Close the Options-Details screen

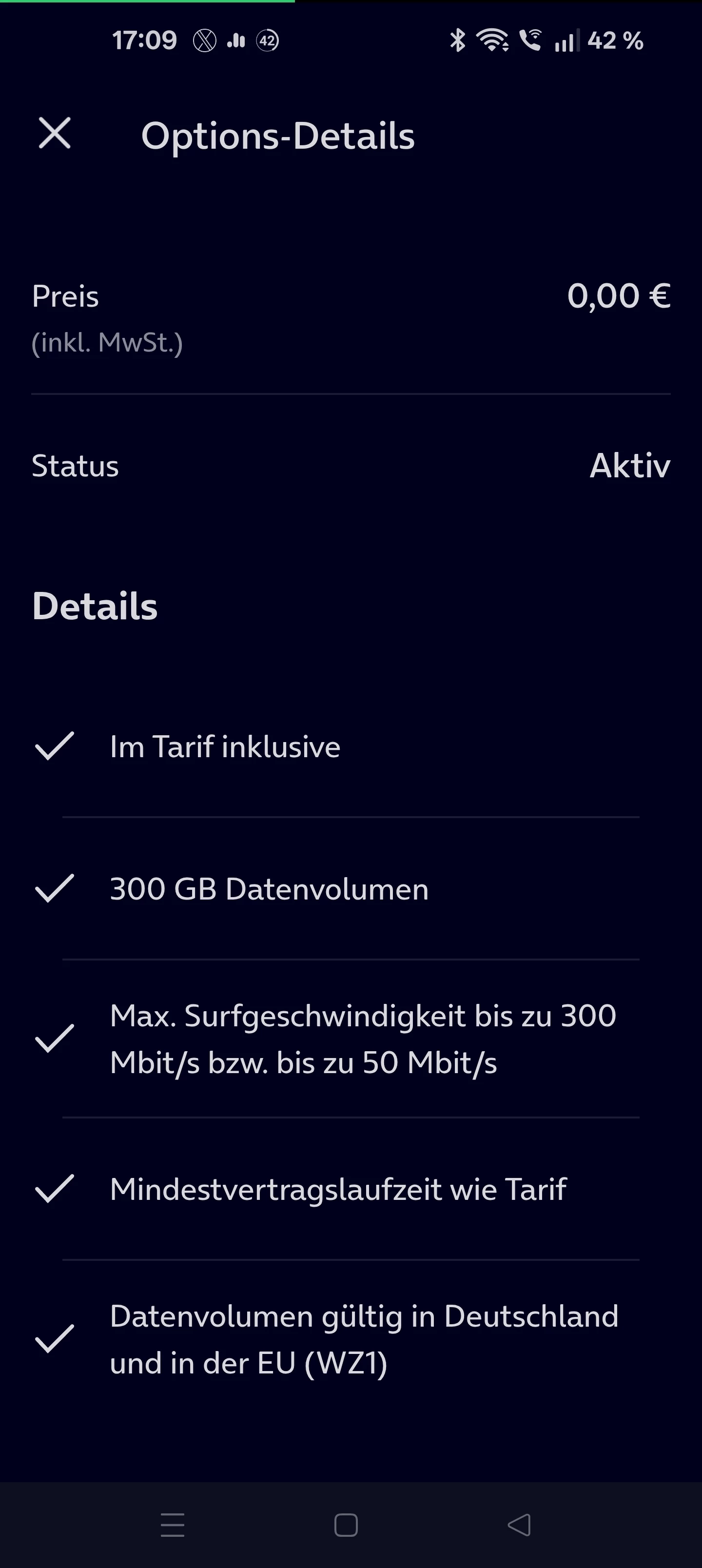(x=55, y=133)
